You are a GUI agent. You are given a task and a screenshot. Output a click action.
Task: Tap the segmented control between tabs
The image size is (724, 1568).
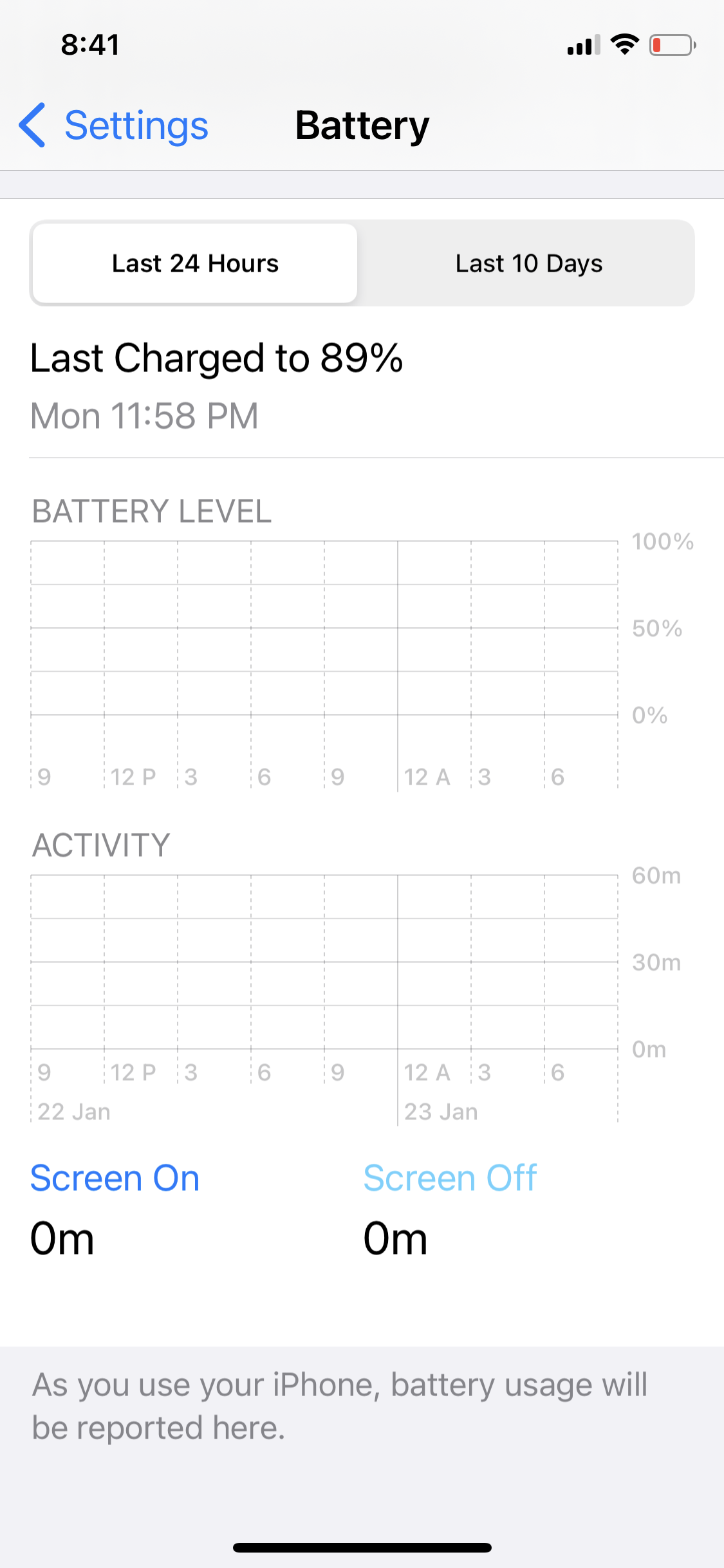[362, 263]
